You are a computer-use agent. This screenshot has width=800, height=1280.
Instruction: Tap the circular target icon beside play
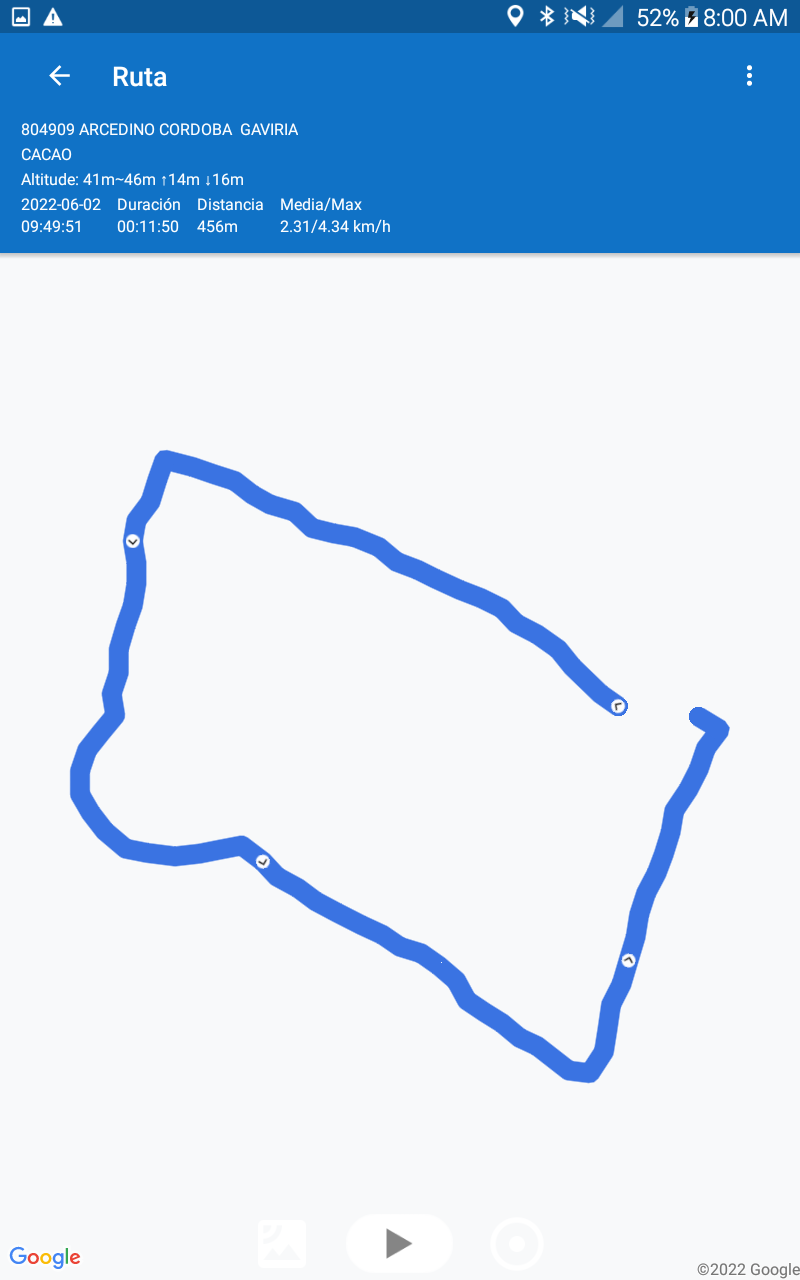click(x=517, y=1244)
